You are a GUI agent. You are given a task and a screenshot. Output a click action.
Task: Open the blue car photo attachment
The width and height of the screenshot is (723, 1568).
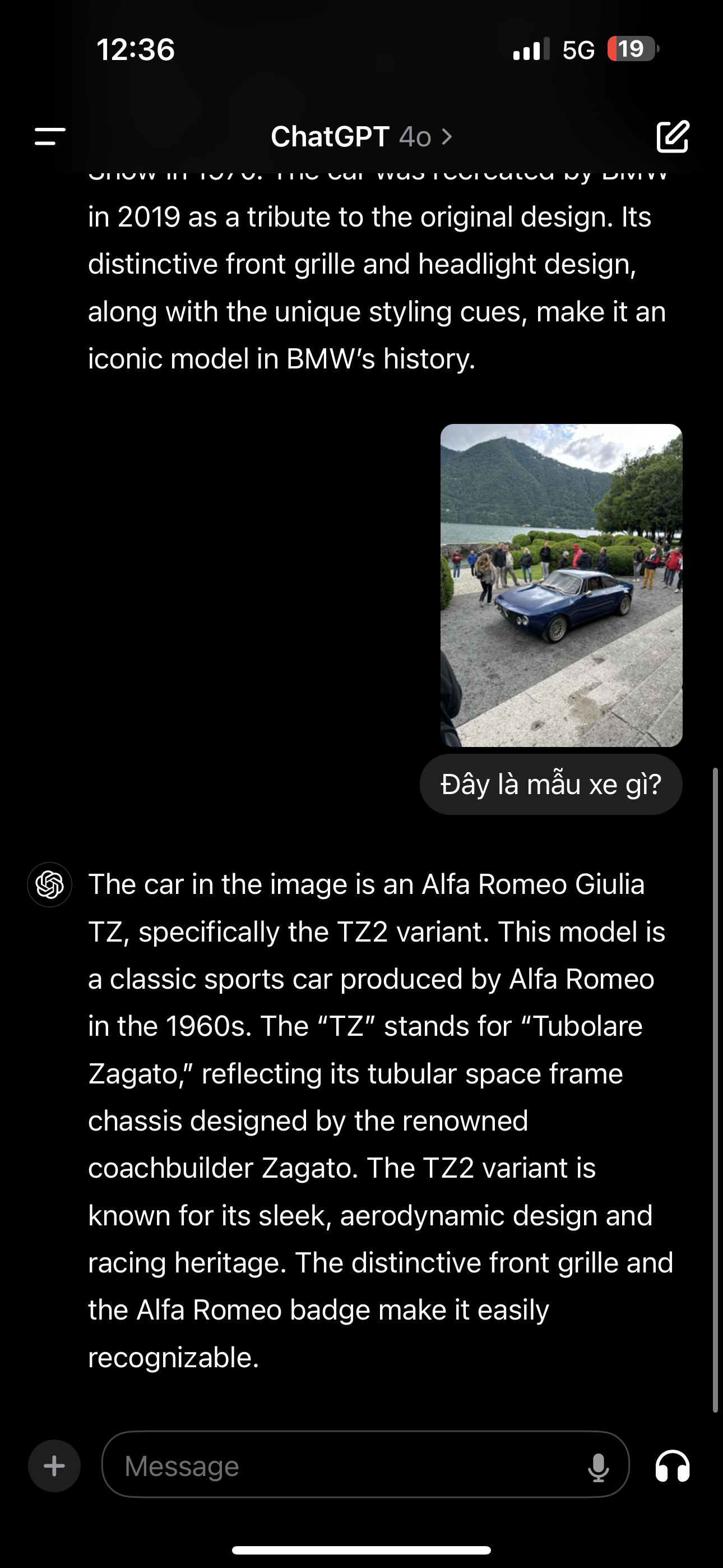pyautogui.click(x=560, y=585)
